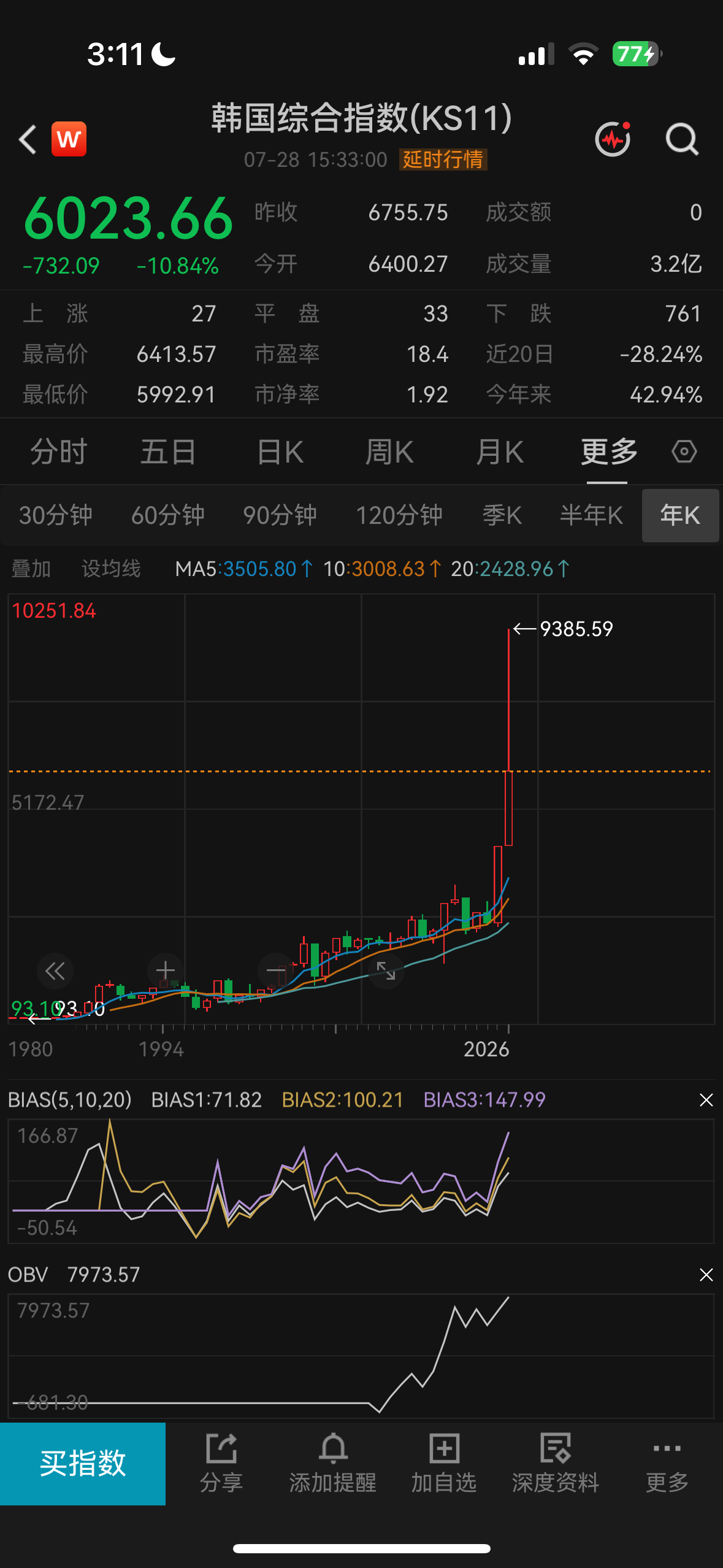The width and height of the screenshot is (723, 1568).
Task: Close the OBV indicator panel
Action: (x=706, y=1275)
